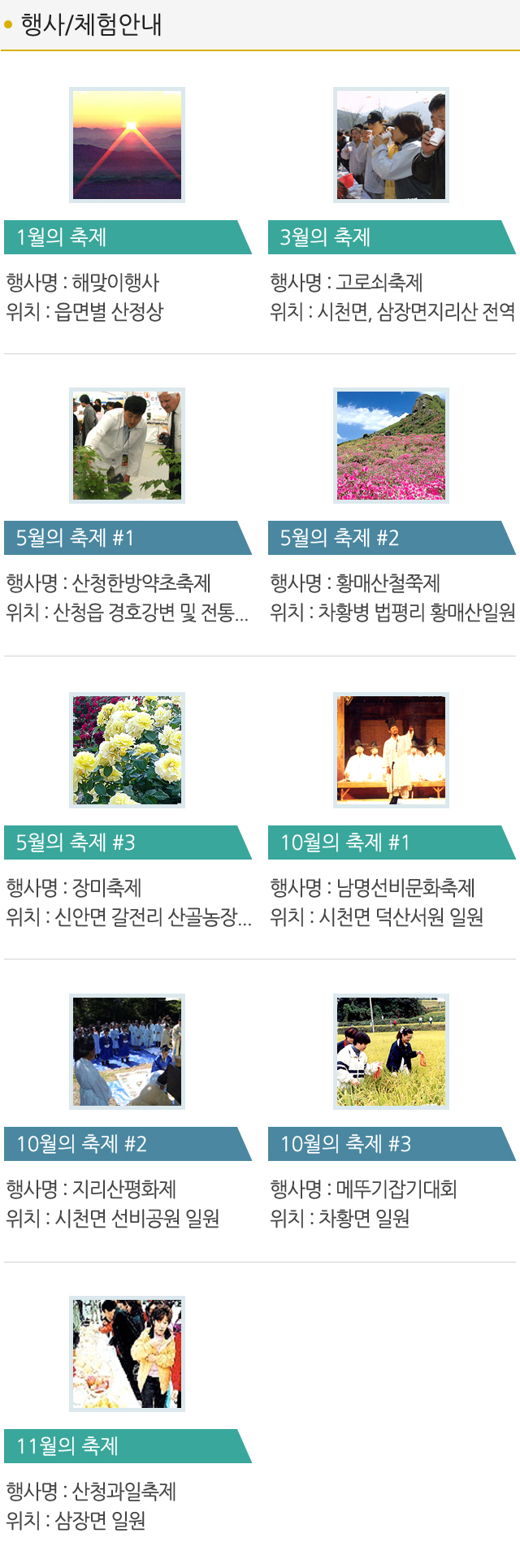Select the 황매산철쭉제 festival card
The height and width of the screenshot is (1568, 520).
pyautogui.click(x=391, y=446)
